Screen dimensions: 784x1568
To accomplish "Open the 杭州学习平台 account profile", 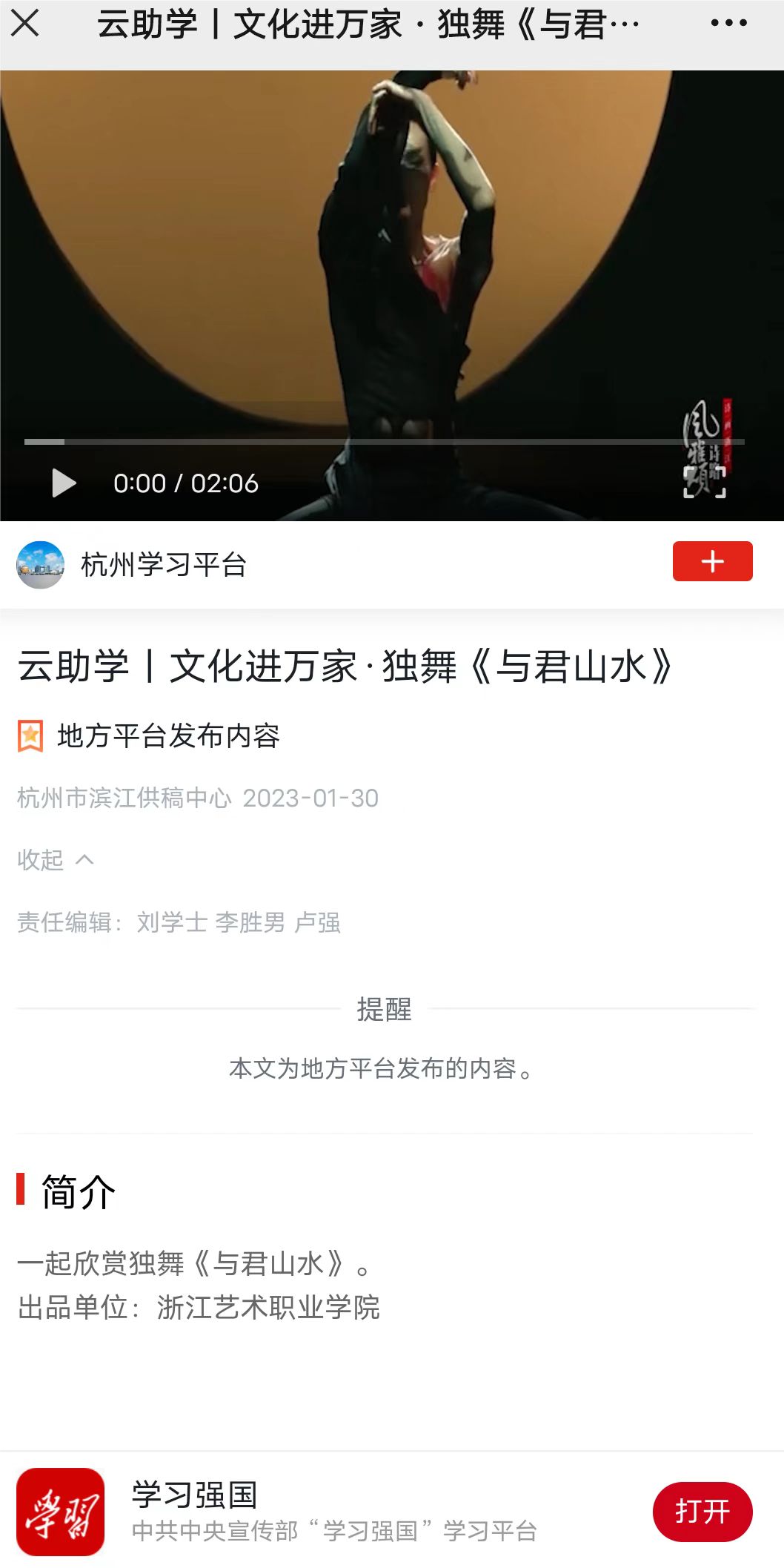I will [x=163, y=565].
